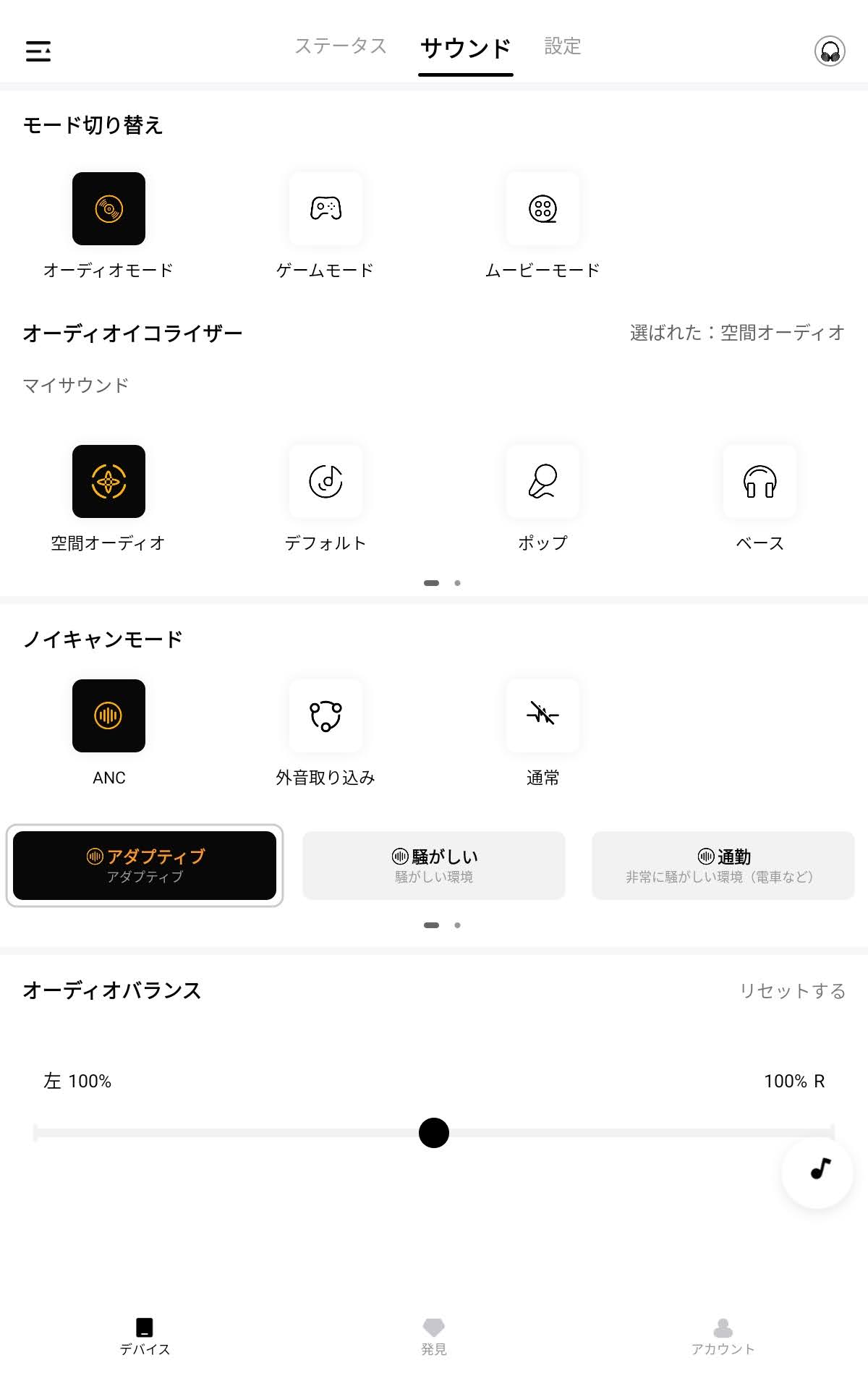
Task: Enable ANC noise cancelling mode
Action: [x=108, y=716]
